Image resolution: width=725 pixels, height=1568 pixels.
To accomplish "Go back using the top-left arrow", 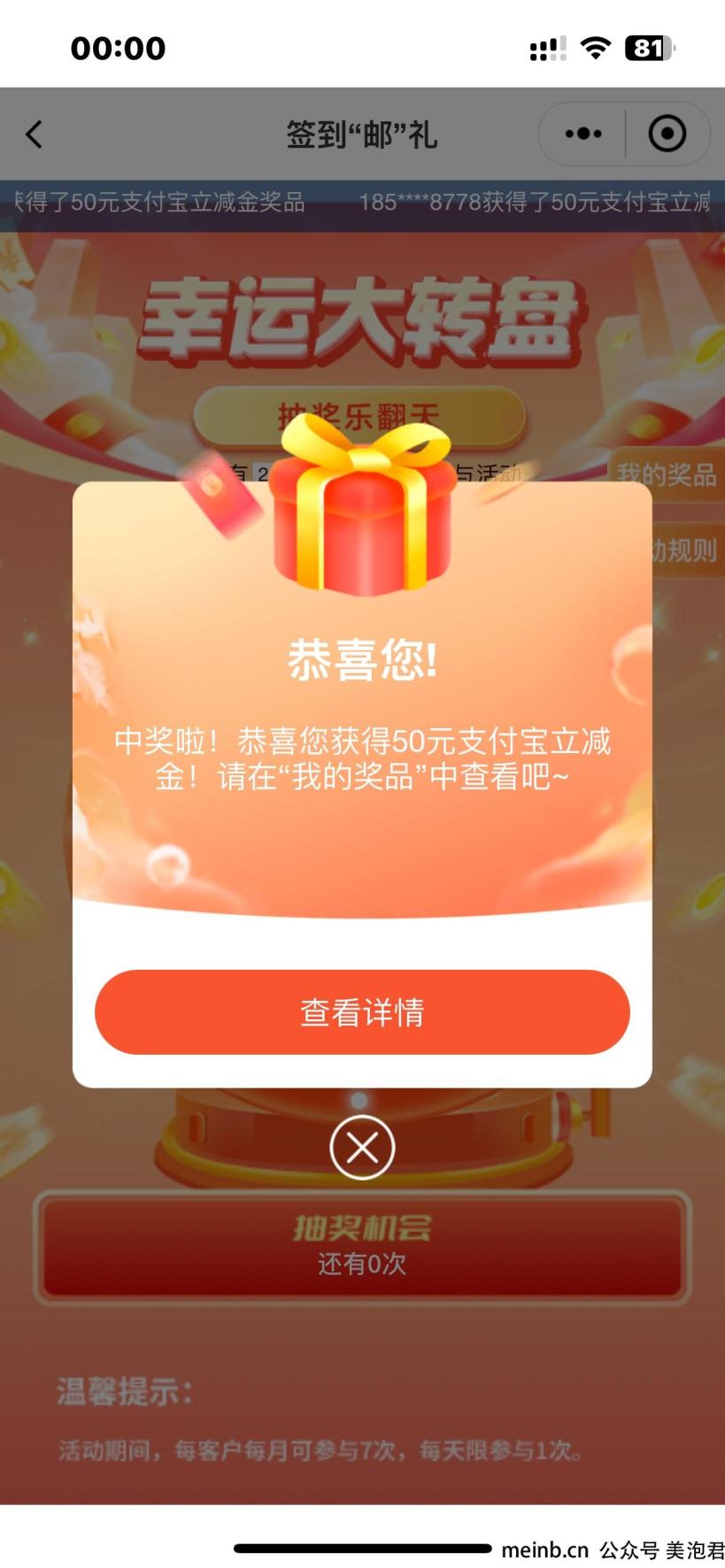I will click(x=34, y=135).
